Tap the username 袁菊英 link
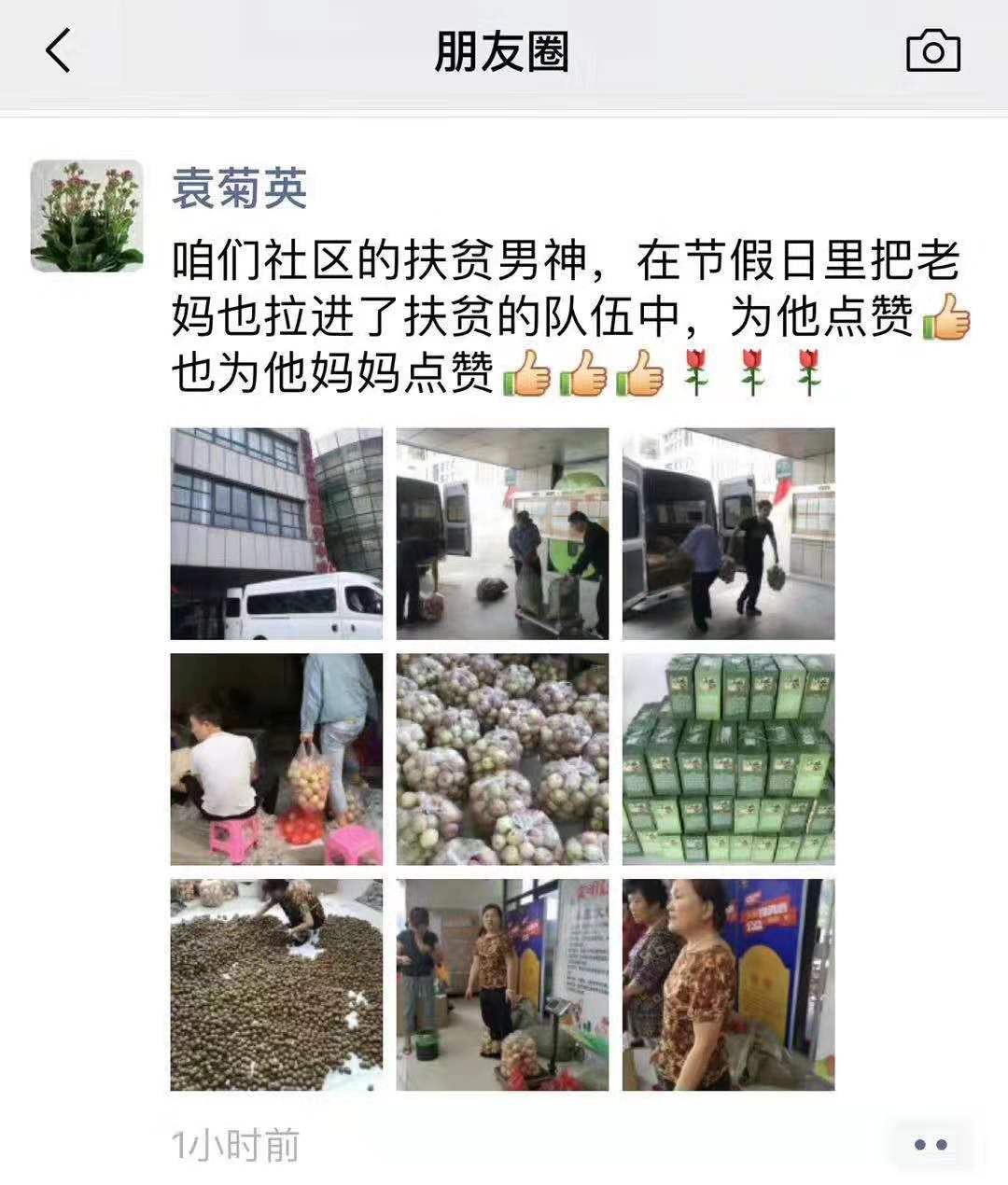This screenshot has width=1008, height=1185. coord(239,189)
